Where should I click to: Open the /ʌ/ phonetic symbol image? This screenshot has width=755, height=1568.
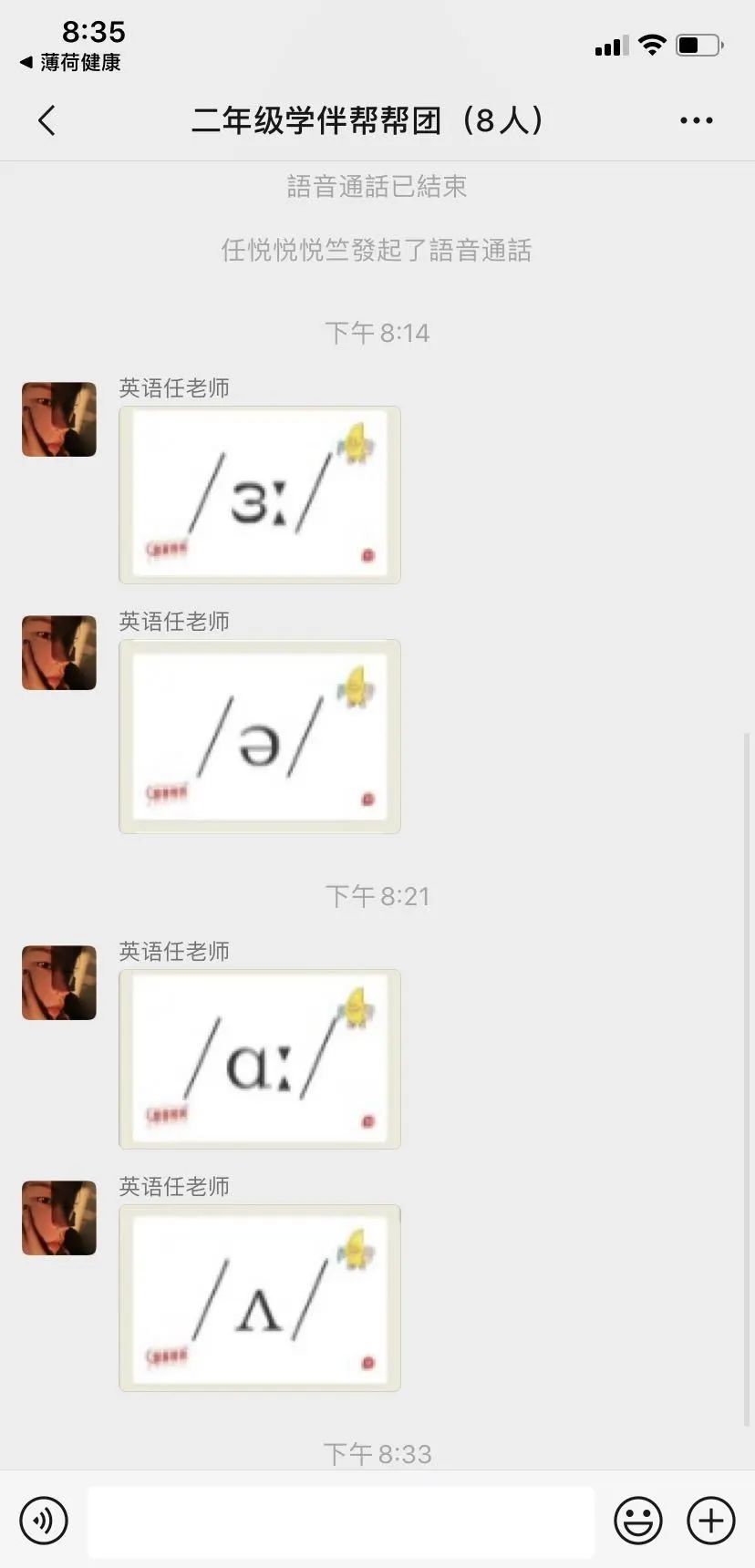tap(260, 1298)
